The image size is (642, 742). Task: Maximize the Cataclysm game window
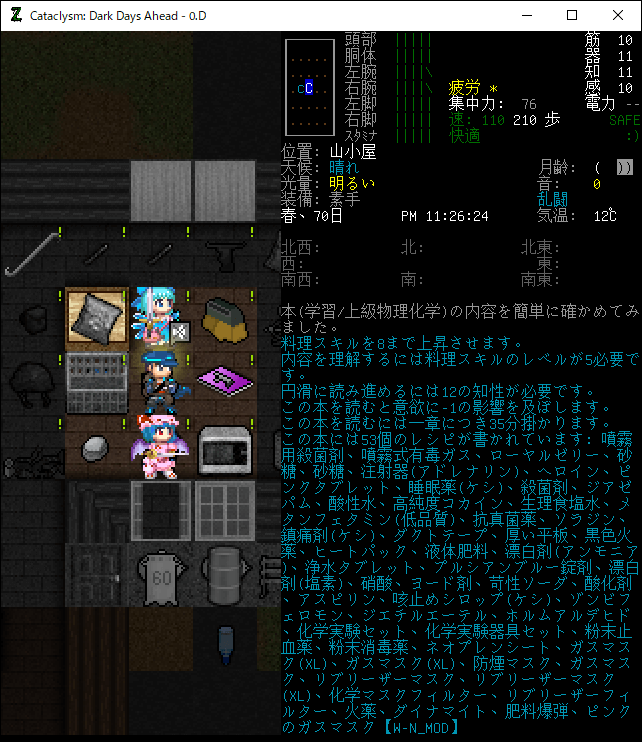coord(572,15)
